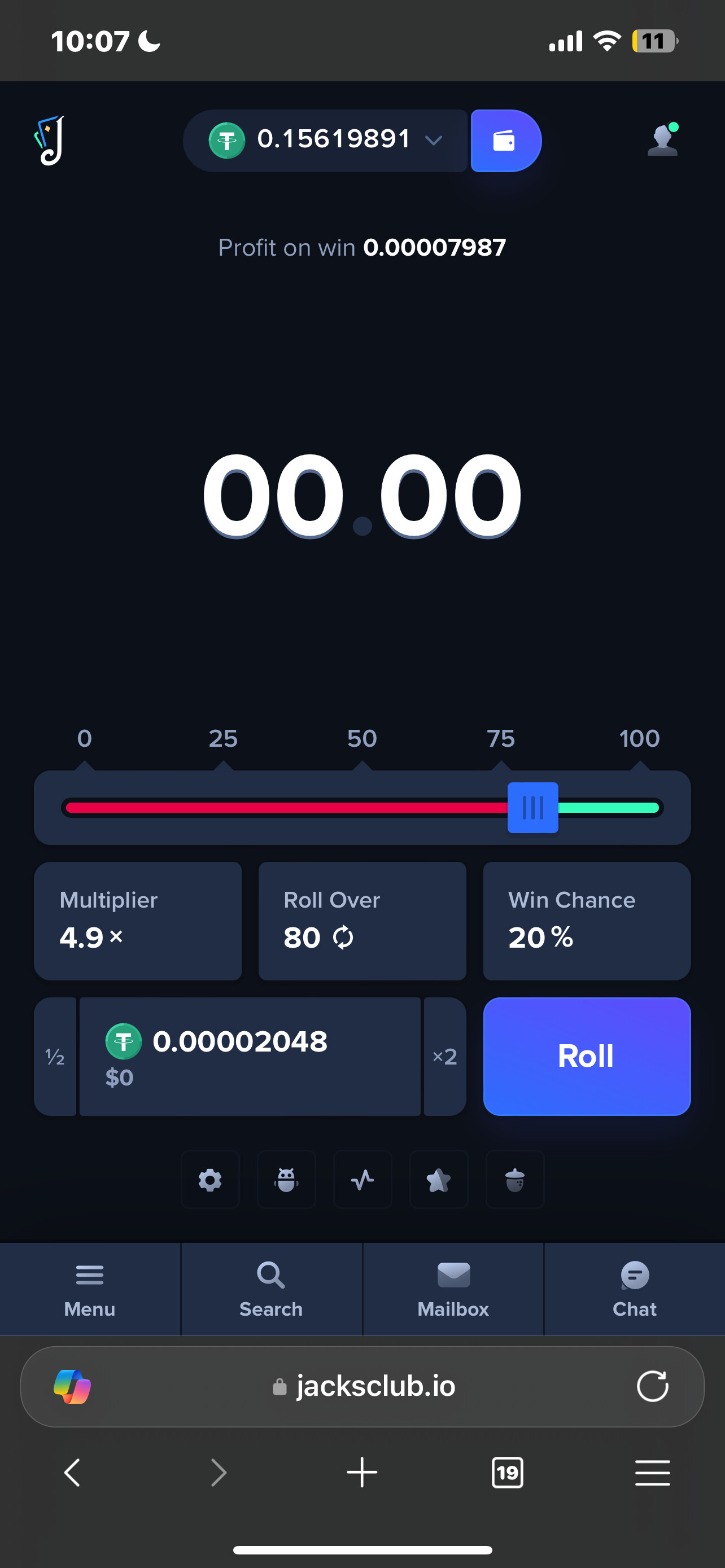The height and width of the screenshot is (1568, 725).
Task: Flip the Roll Over mode
Action: [x=343, y=938]
